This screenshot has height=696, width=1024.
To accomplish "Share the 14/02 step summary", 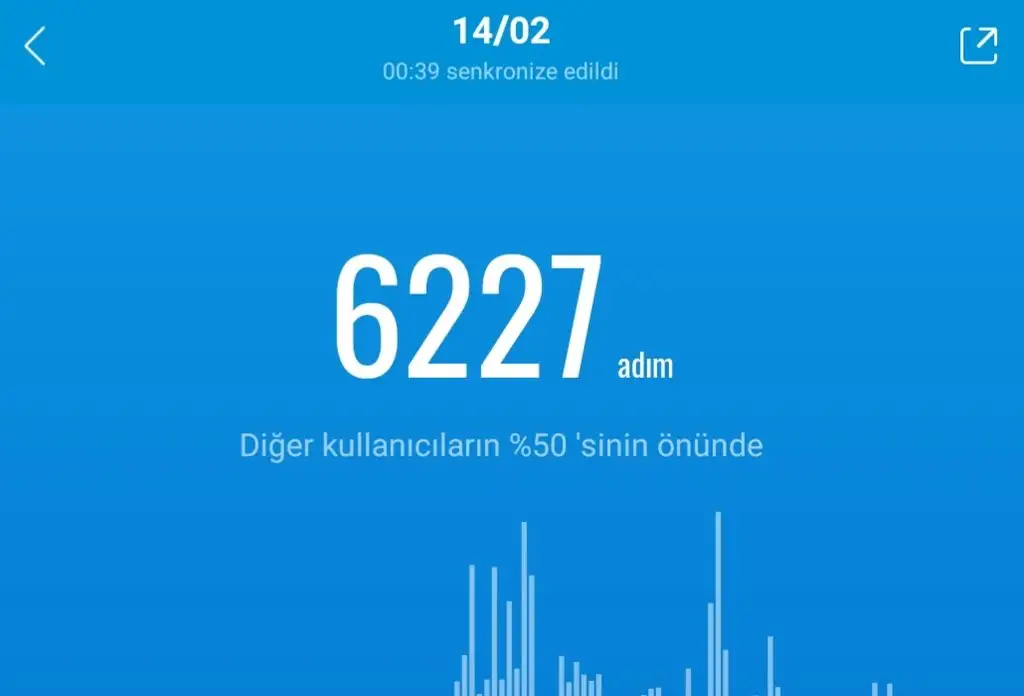I will (x=978, y=46).
